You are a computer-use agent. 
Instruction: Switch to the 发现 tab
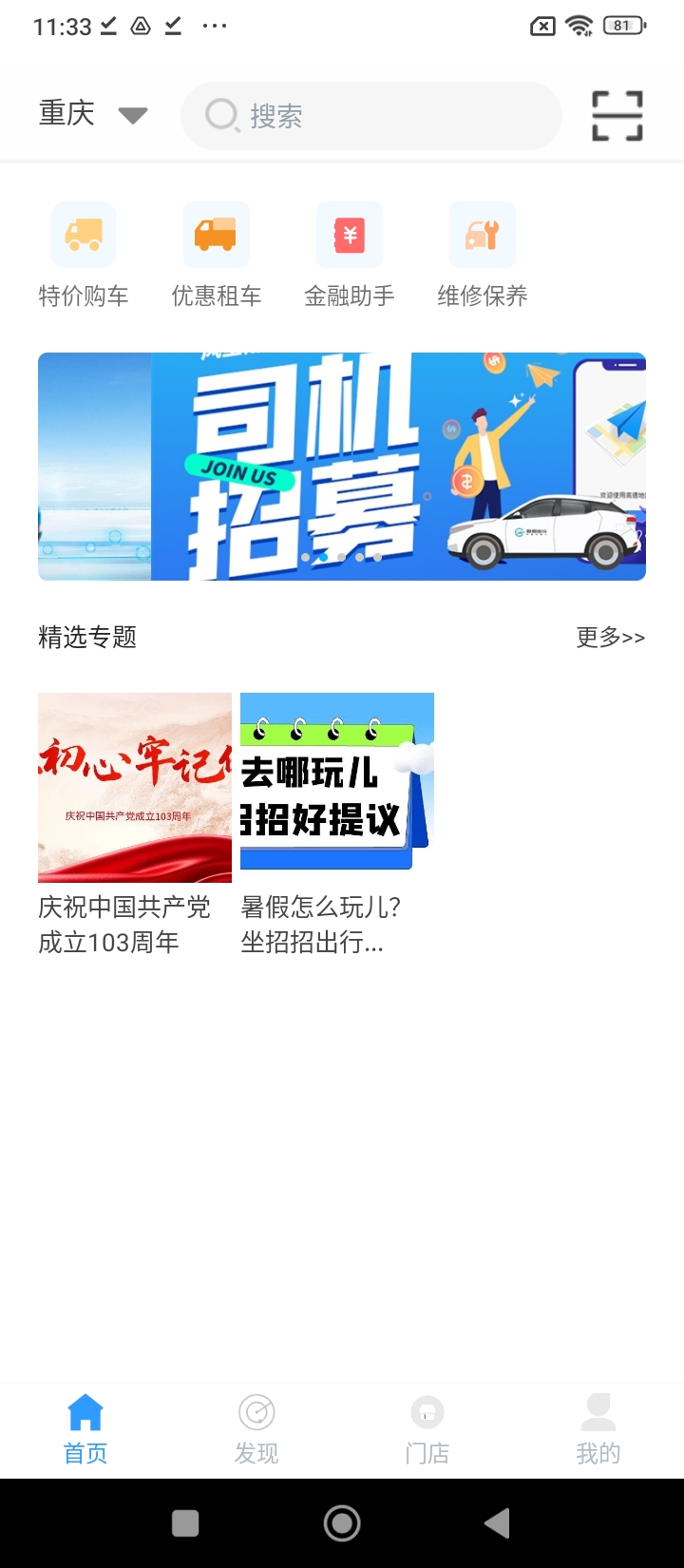pyautogui.click(x=256, y=1428)
